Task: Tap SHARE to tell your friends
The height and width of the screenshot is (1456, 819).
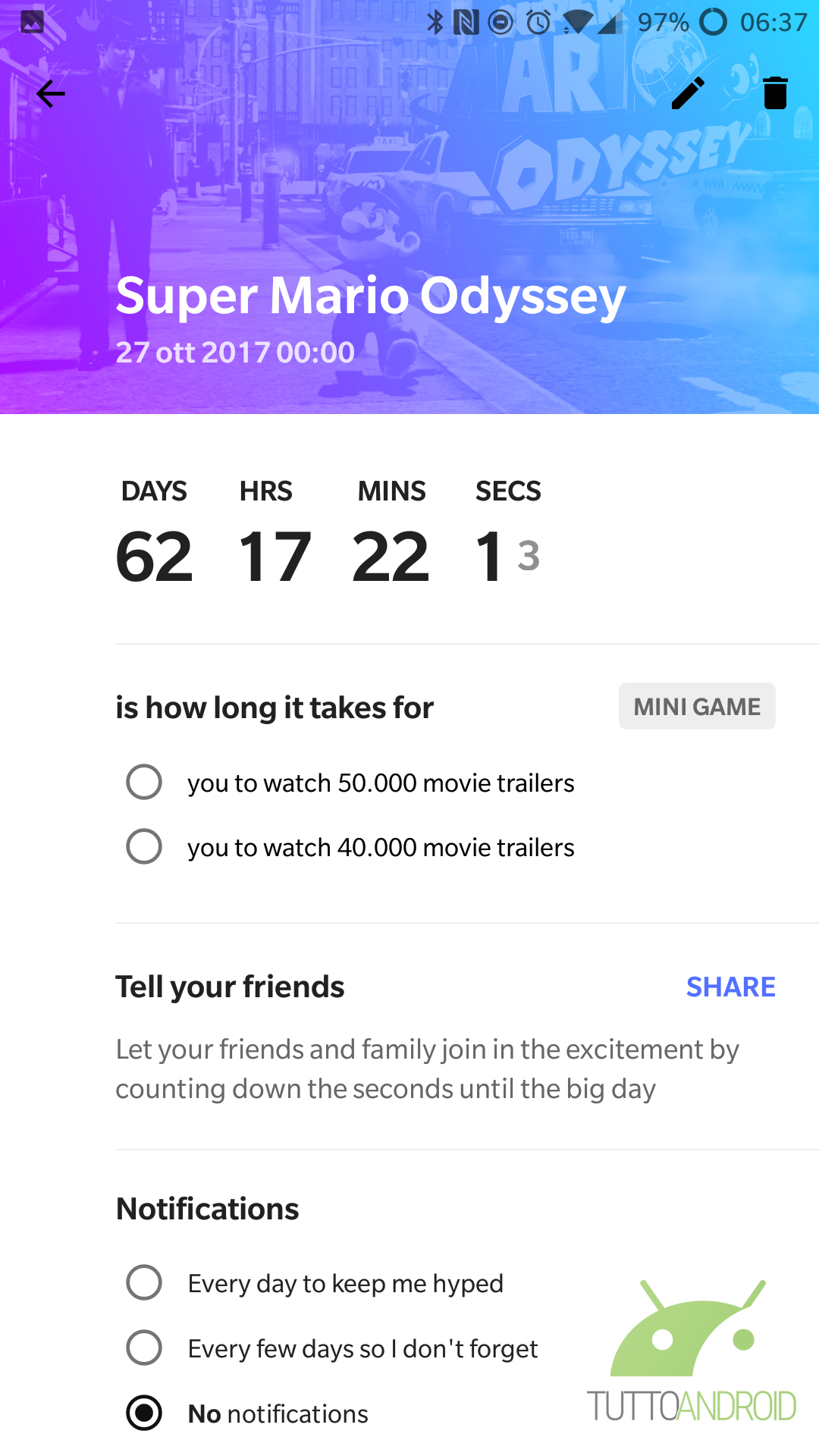Action: pyautogui.click(x=730, y=987)
